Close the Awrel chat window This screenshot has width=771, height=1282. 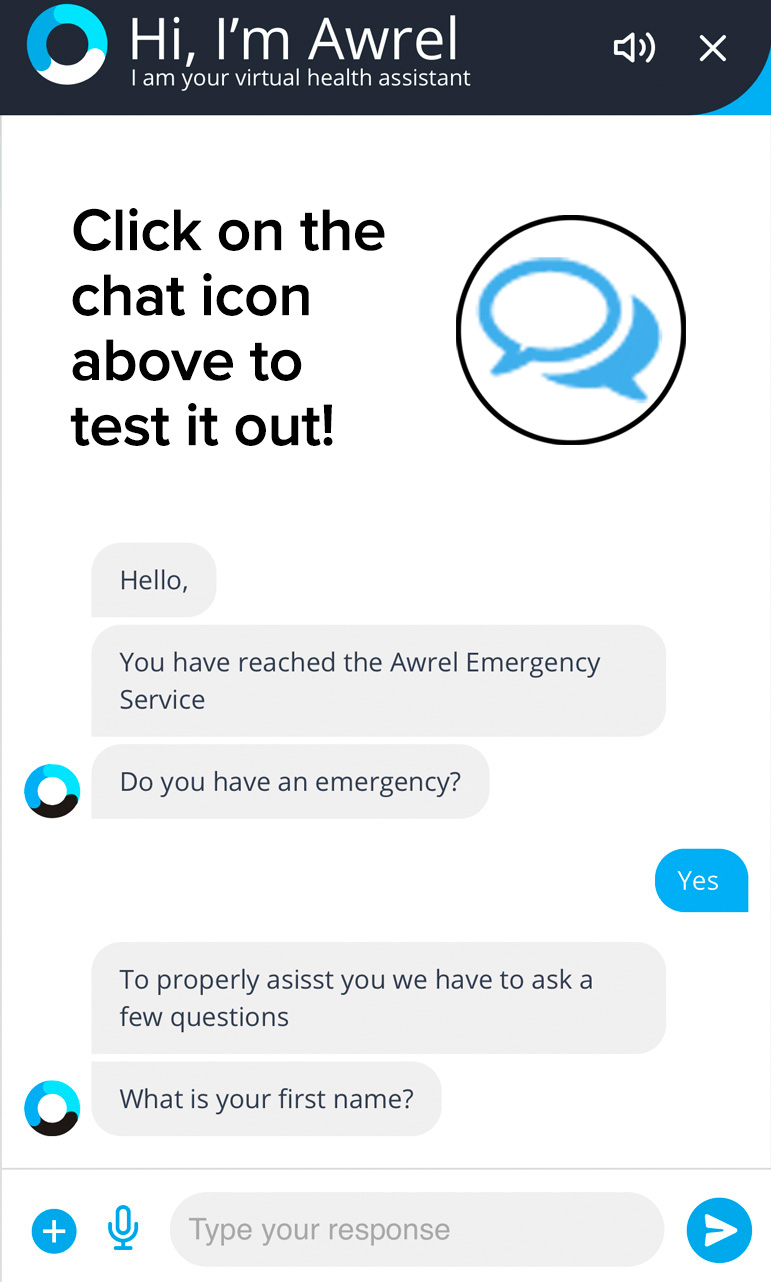tap(712, 48)
